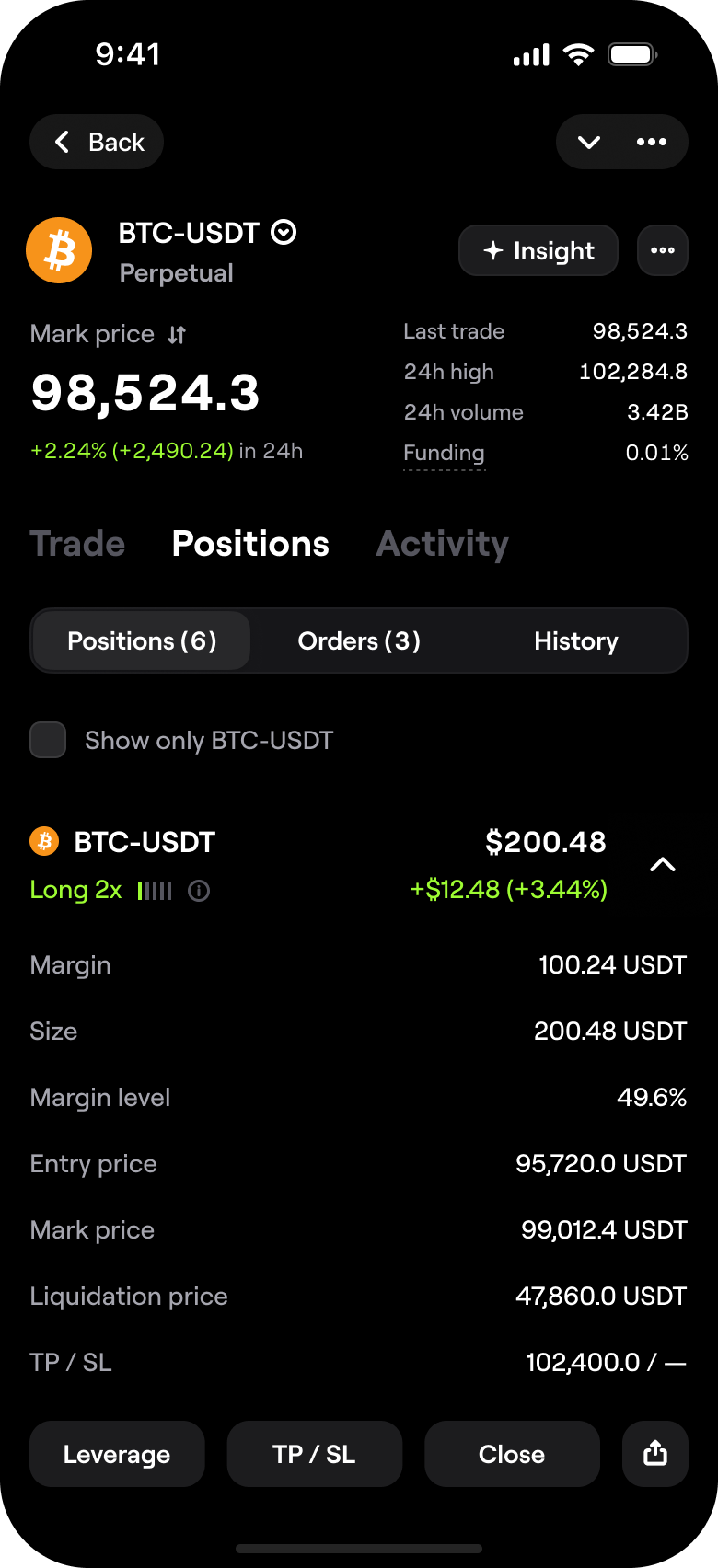Tap the Back button
Screen dimensions: 718x1568
pos(96,142)
